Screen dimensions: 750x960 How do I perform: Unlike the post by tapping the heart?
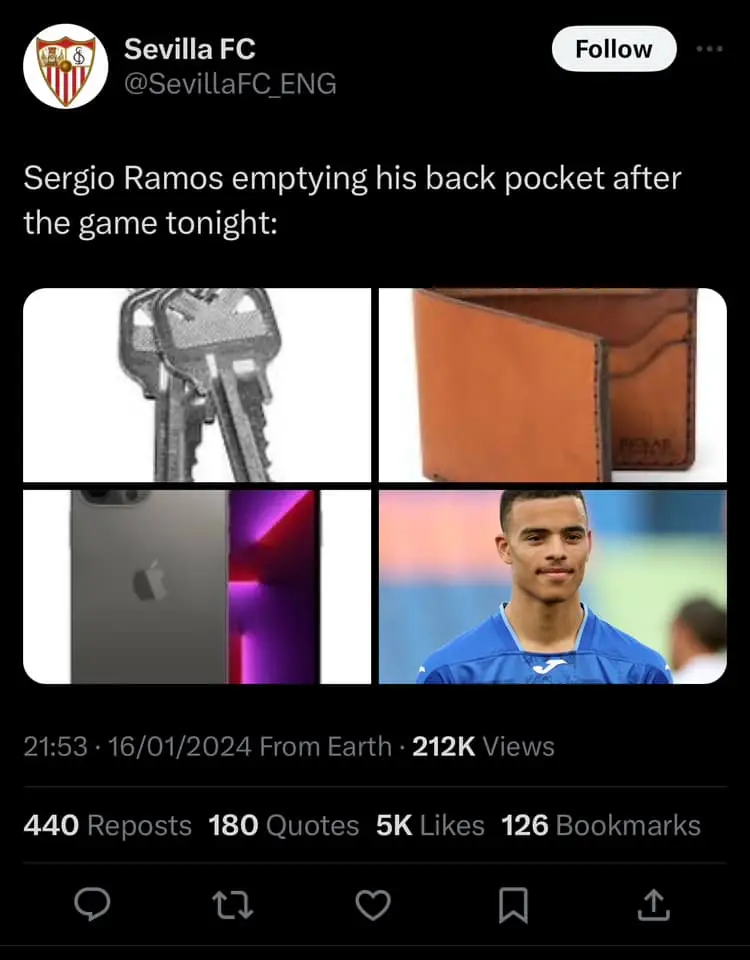(x=373, y=905)
